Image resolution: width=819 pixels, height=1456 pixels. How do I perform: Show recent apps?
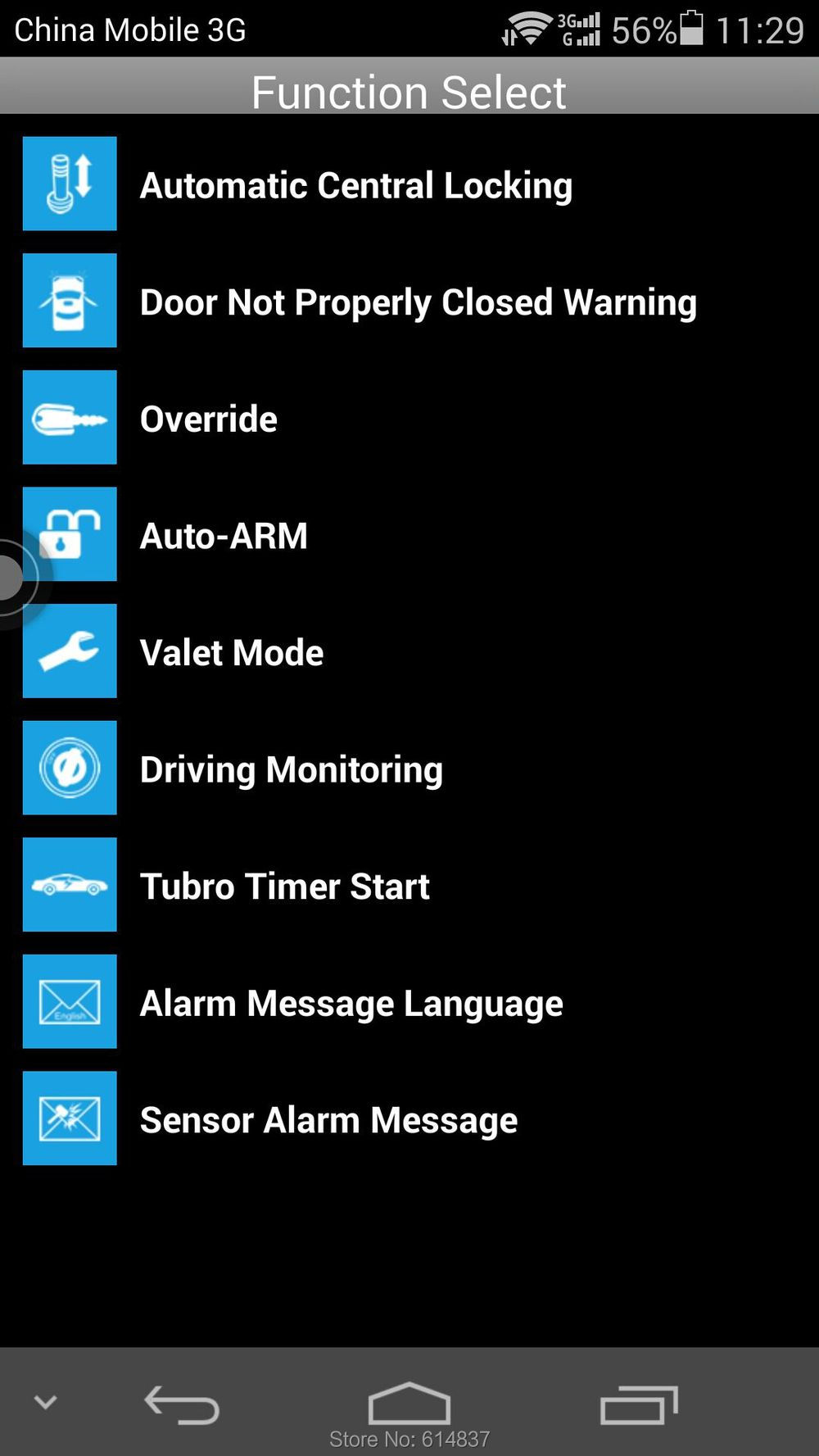click(639, 1404)
